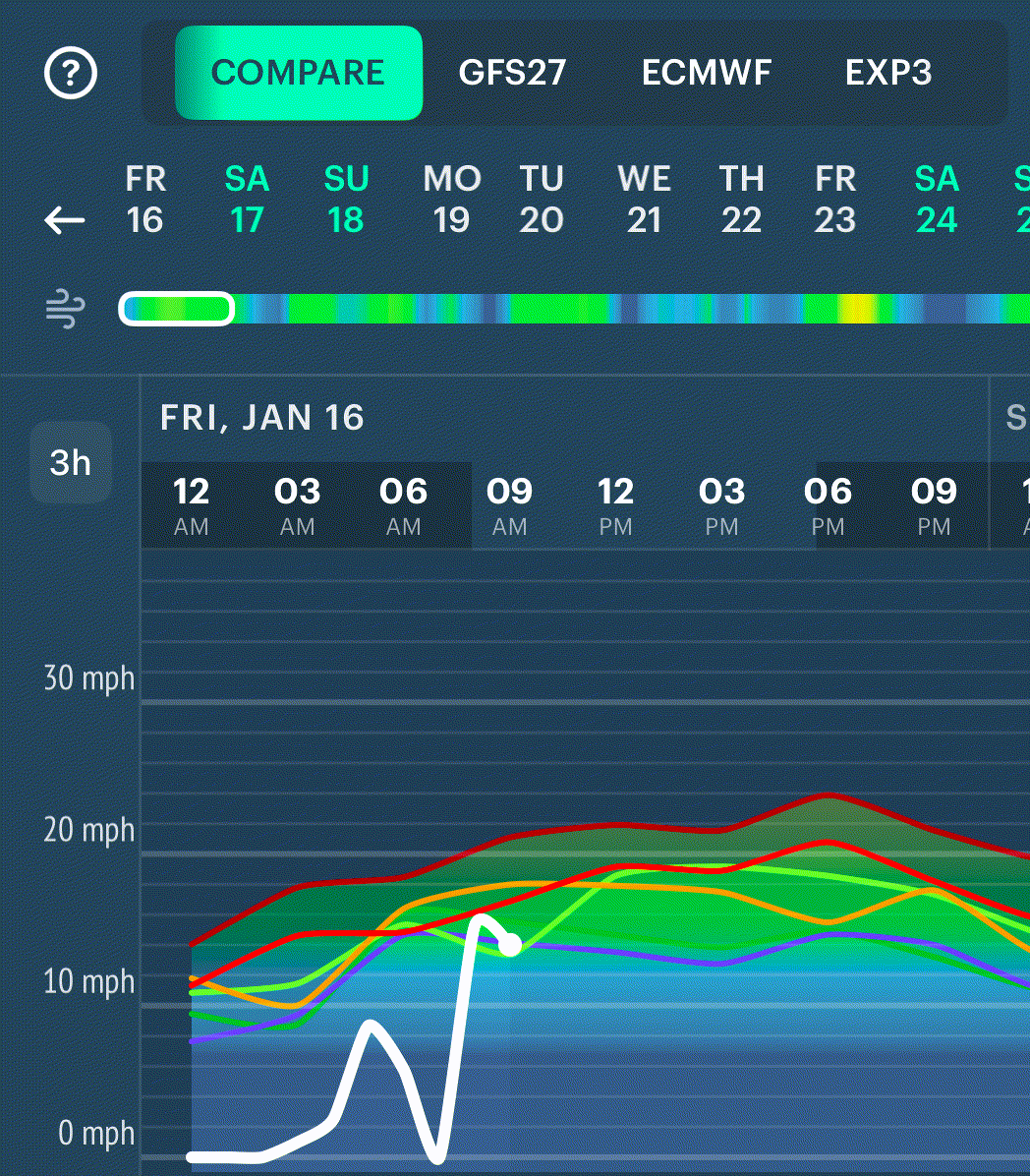Select the COMPARE model tab
This screenshot has width=1030, height=1176.
click(299, 73)
